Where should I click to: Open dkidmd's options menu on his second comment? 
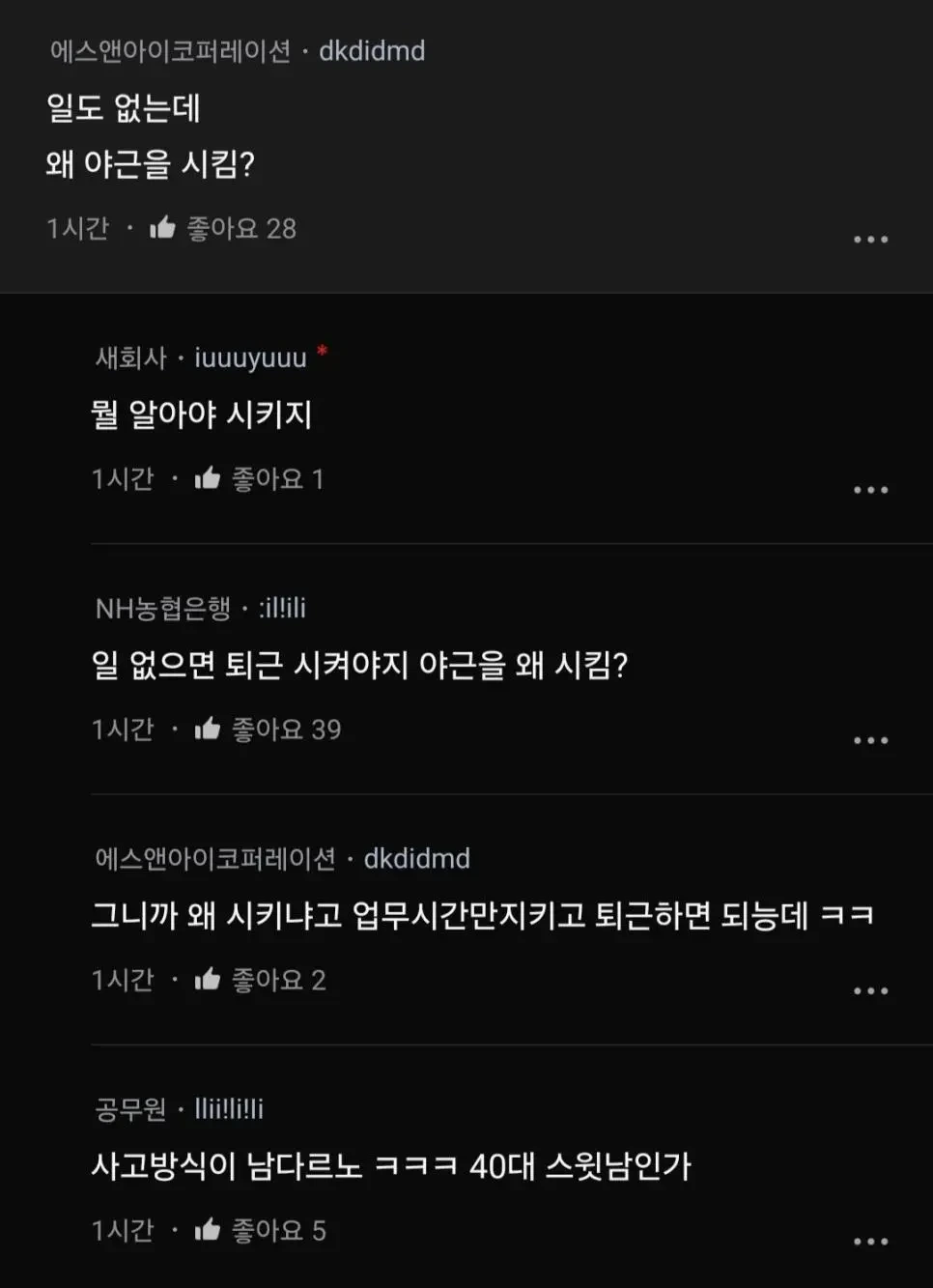click(872, 989)
